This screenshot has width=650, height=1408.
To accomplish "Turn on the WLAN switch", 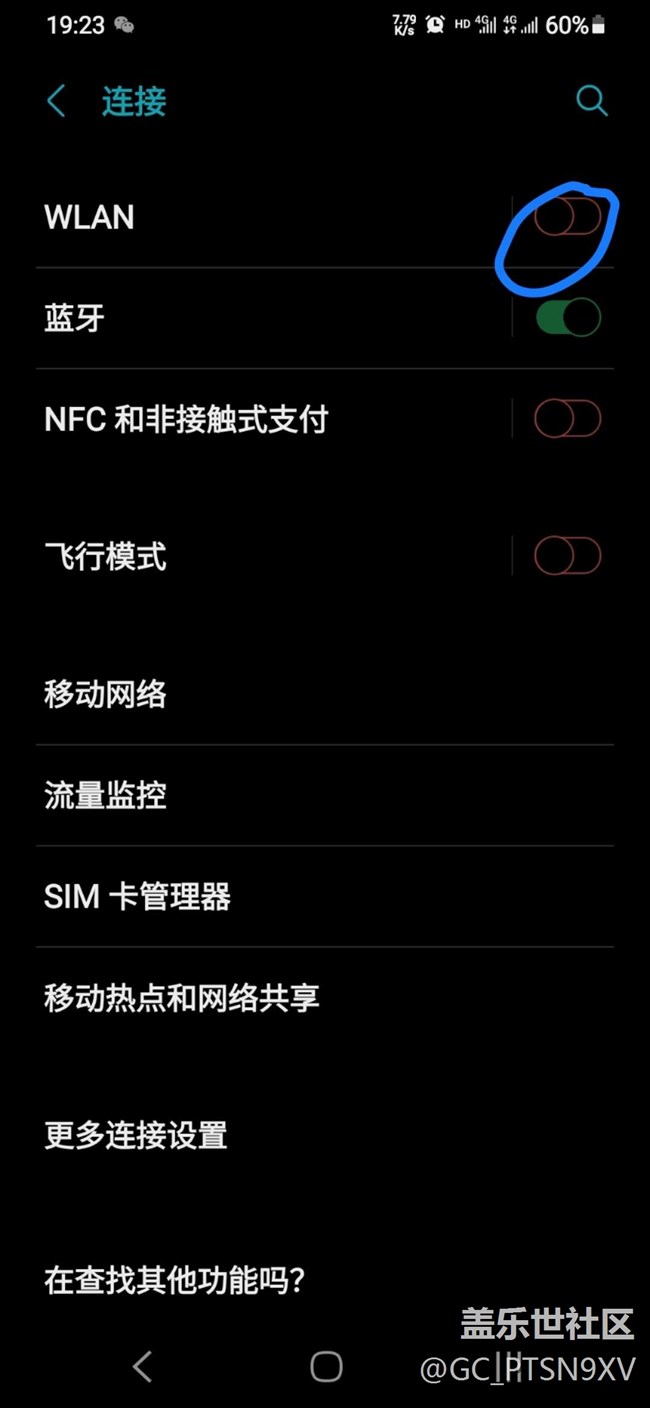I will pyautogui.click(x=568, y=217).
